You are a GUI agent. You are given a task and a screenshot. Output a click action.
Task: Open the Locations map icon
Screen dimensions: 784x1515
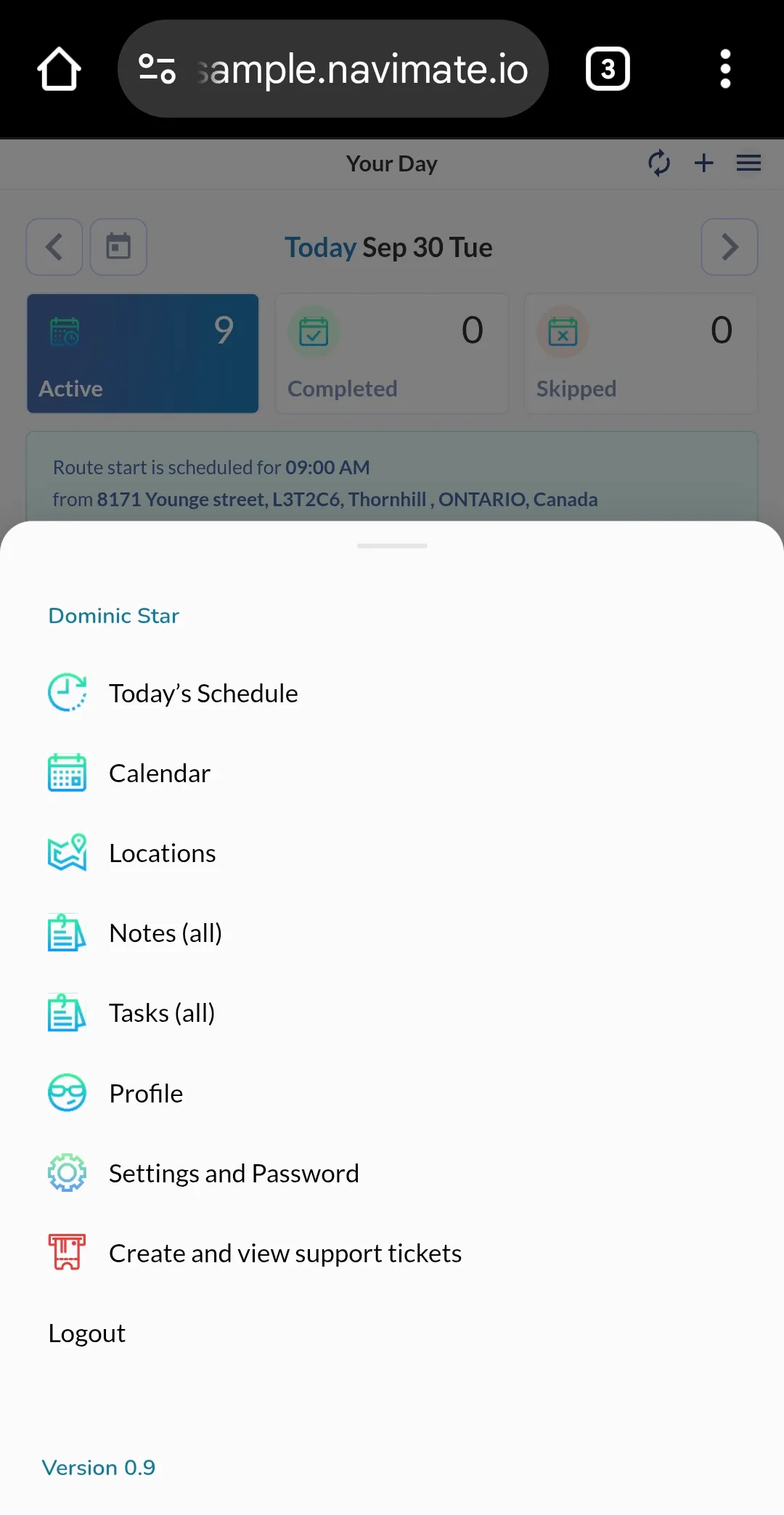67,853
